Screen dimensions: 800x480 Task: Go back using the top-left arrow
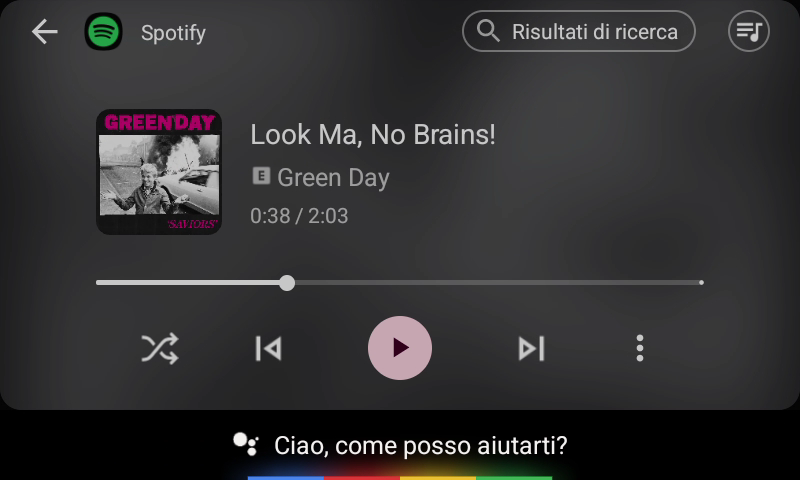[x=45, y=32]
